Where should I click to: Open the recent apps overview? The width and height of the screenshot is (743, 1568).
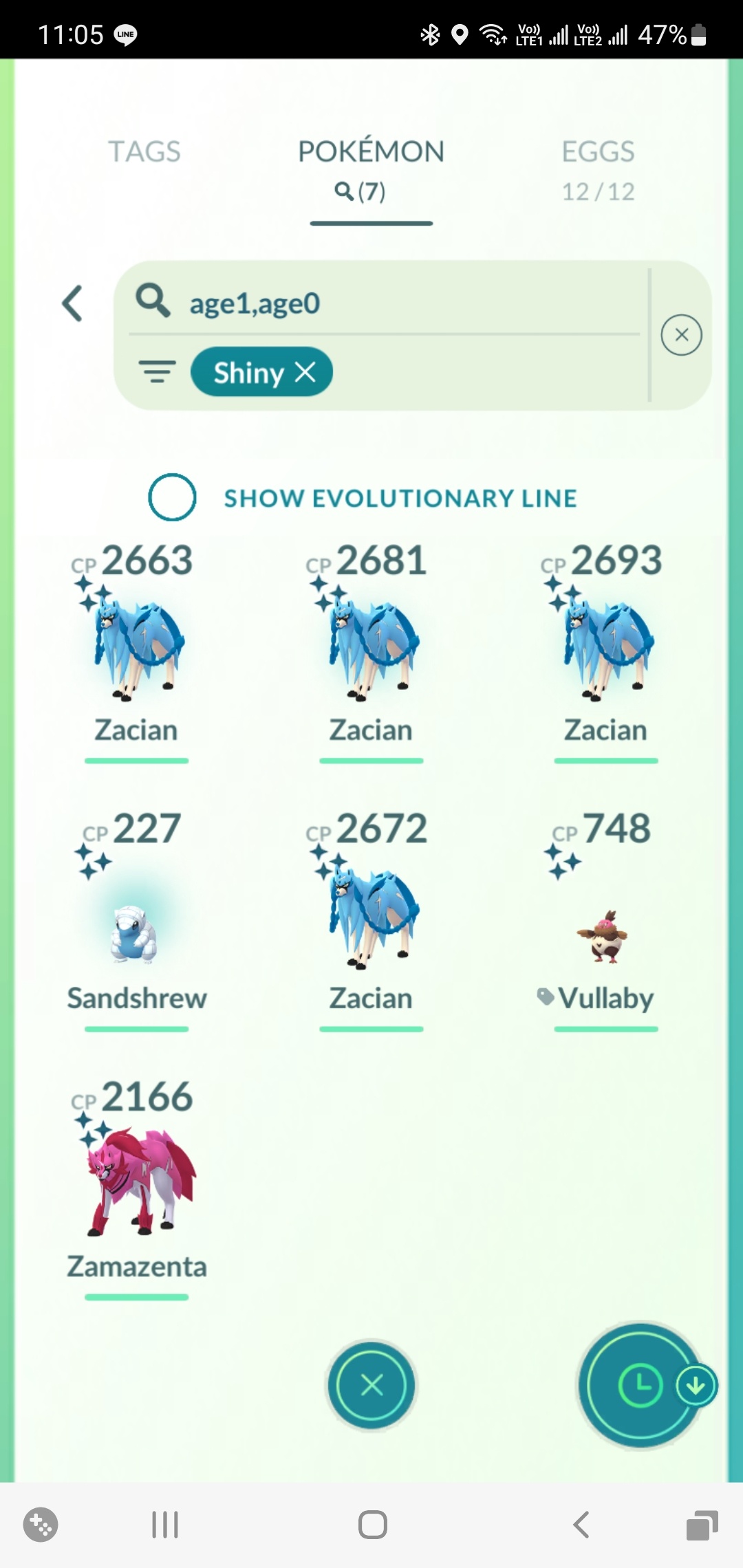165,1525
